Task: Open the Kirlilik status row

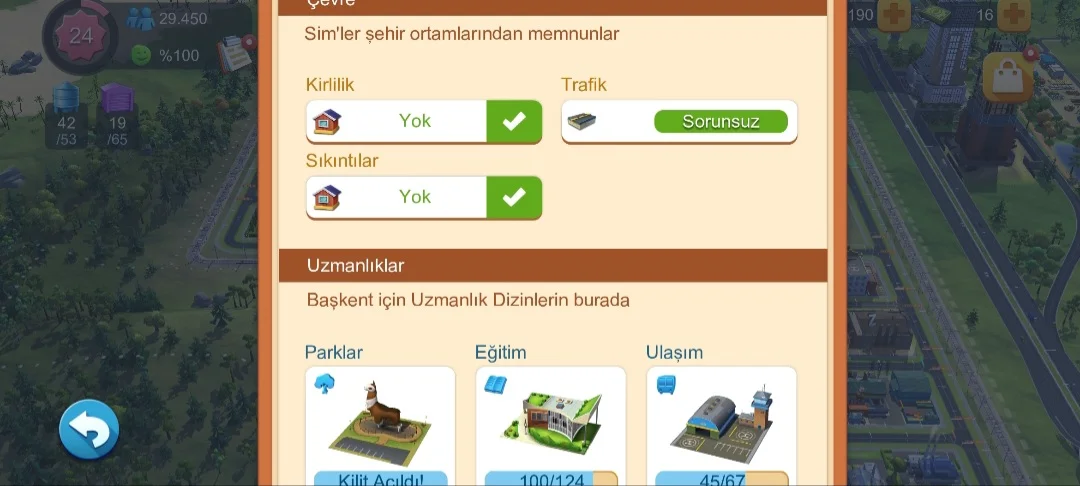Action: click(424, 121)
